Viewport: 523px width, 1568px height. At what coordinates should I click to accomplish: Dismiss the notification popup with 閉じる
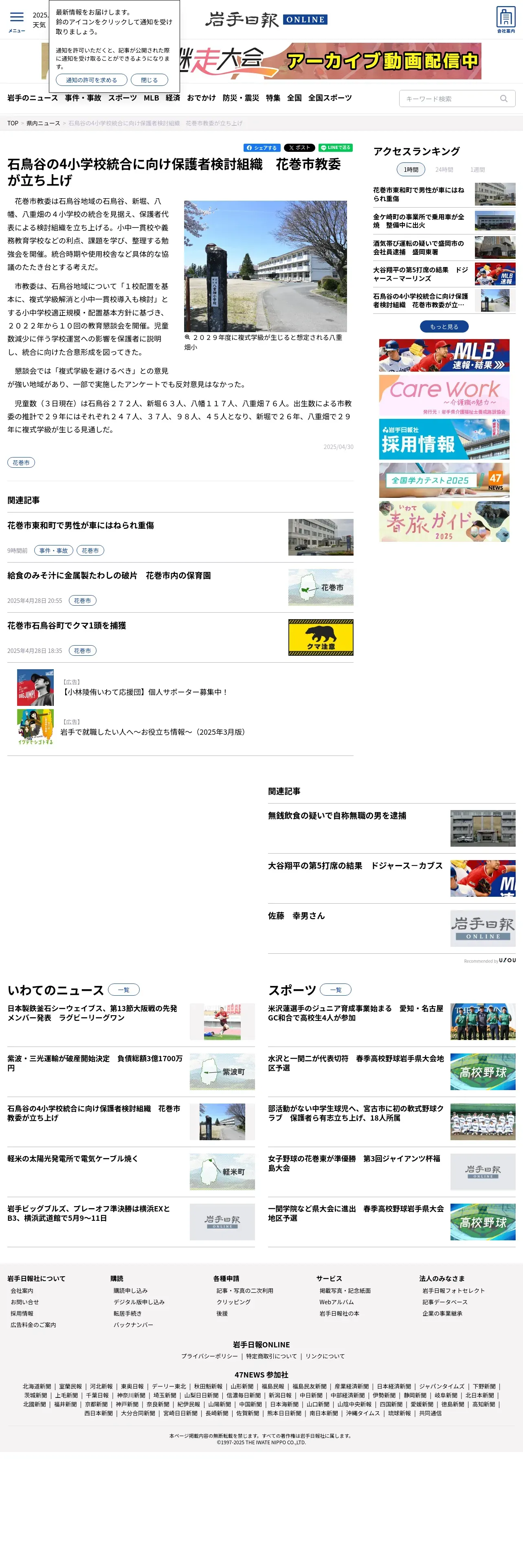149,80
